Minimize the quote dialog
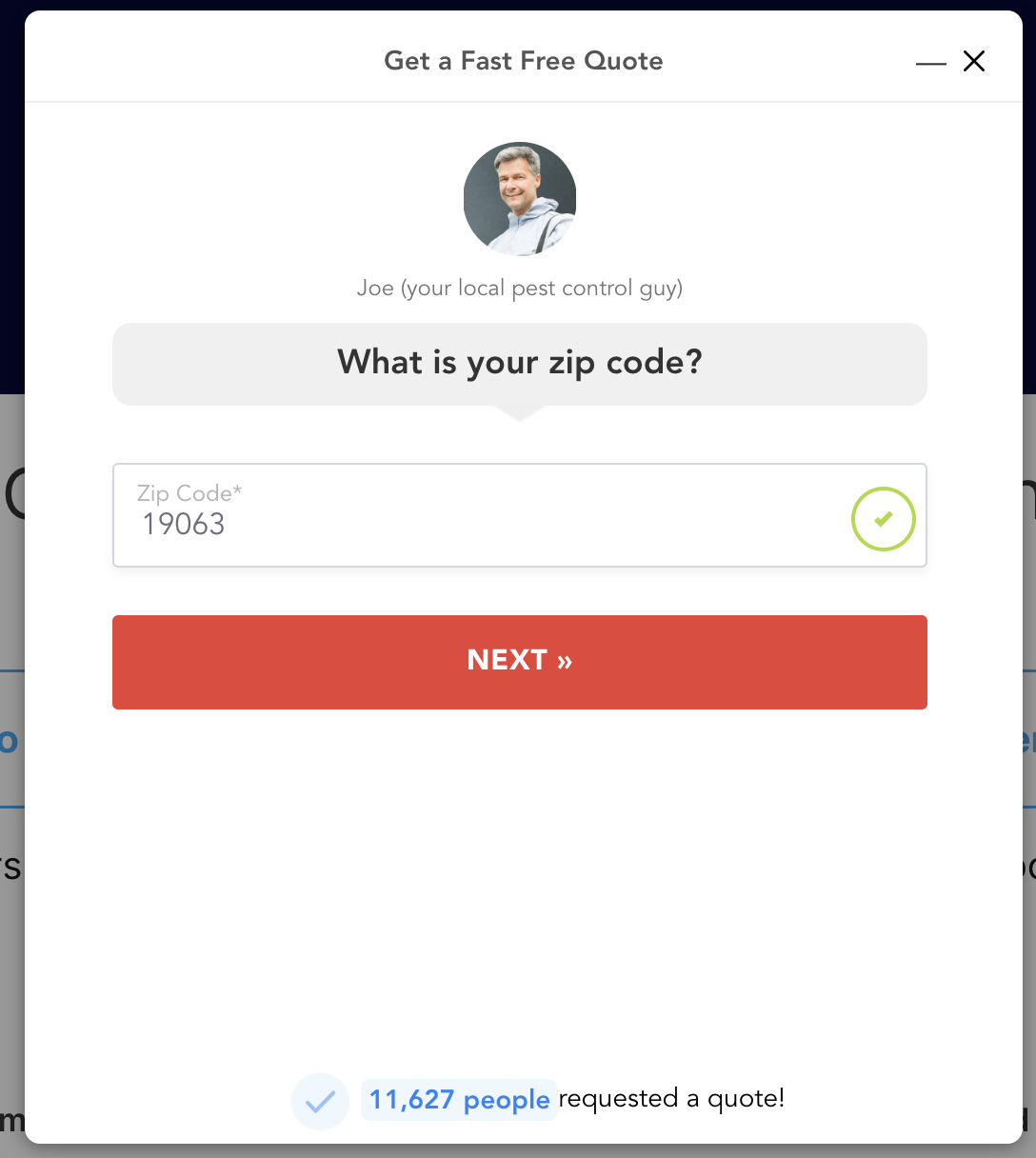This screenshot has height=1158, width=1036. [x=930, y=64]
